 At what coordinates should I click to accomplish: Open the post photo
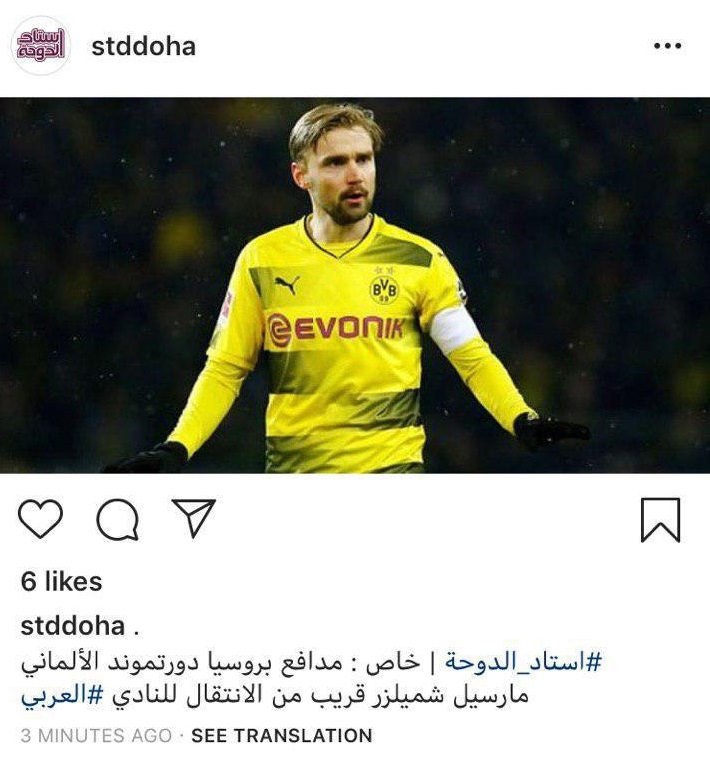click(x=355, y=285)
